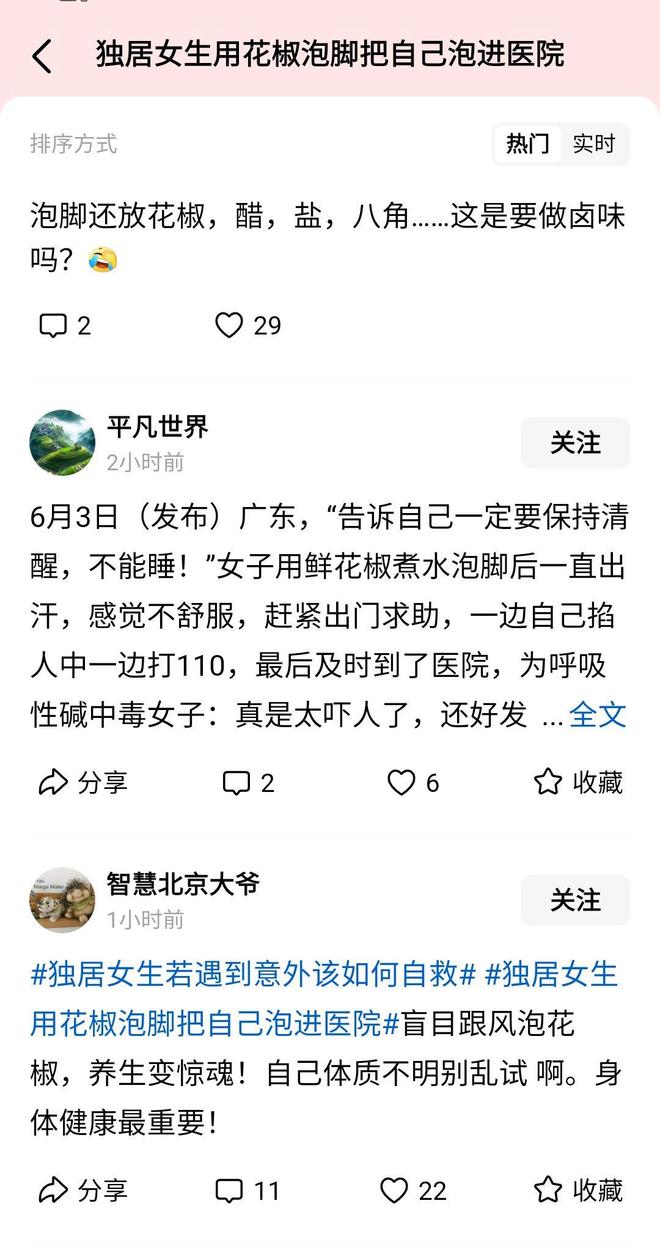660x1250 pixels.
Task: Open 智慧北京大爷's profile avatar
Action: coord(62,900)
